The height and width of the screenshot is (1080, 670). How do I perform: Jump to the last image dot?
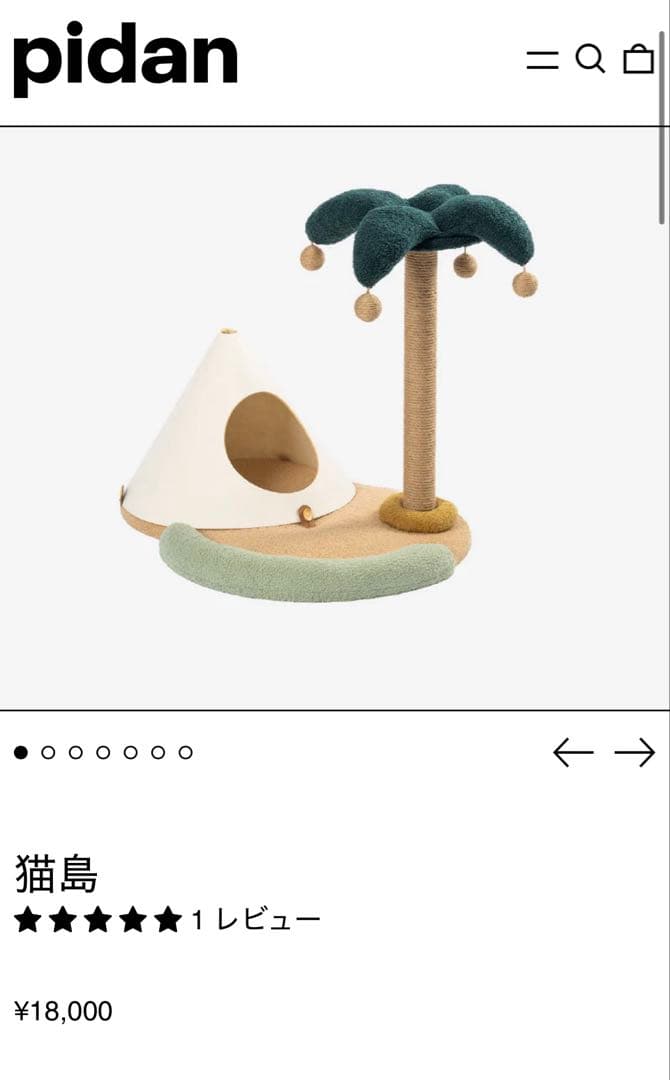185,753
